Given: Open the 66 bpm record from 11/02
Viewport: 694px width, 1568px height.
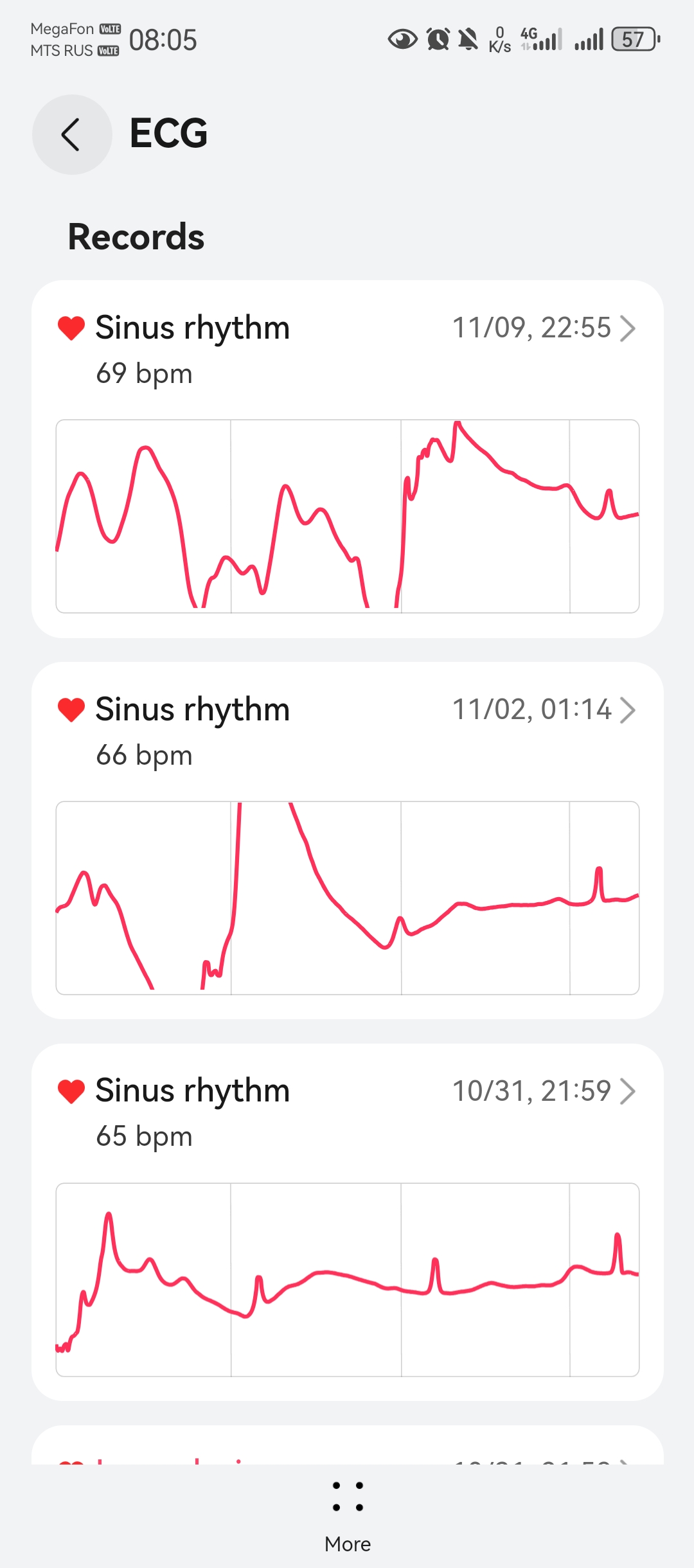Looking at the screenshot, I should [x=347, y=732].
